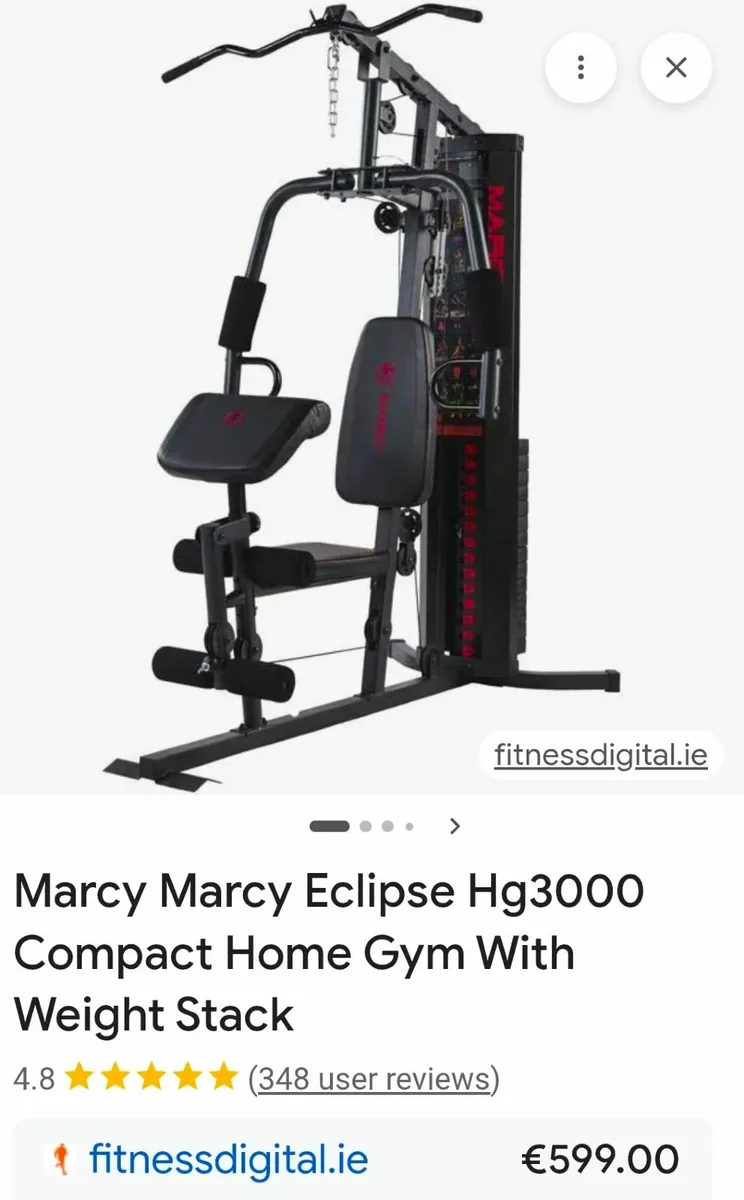Jump to the last carousel dot
The width and height of the screenshot is (744, 1200).
point(408,826)
